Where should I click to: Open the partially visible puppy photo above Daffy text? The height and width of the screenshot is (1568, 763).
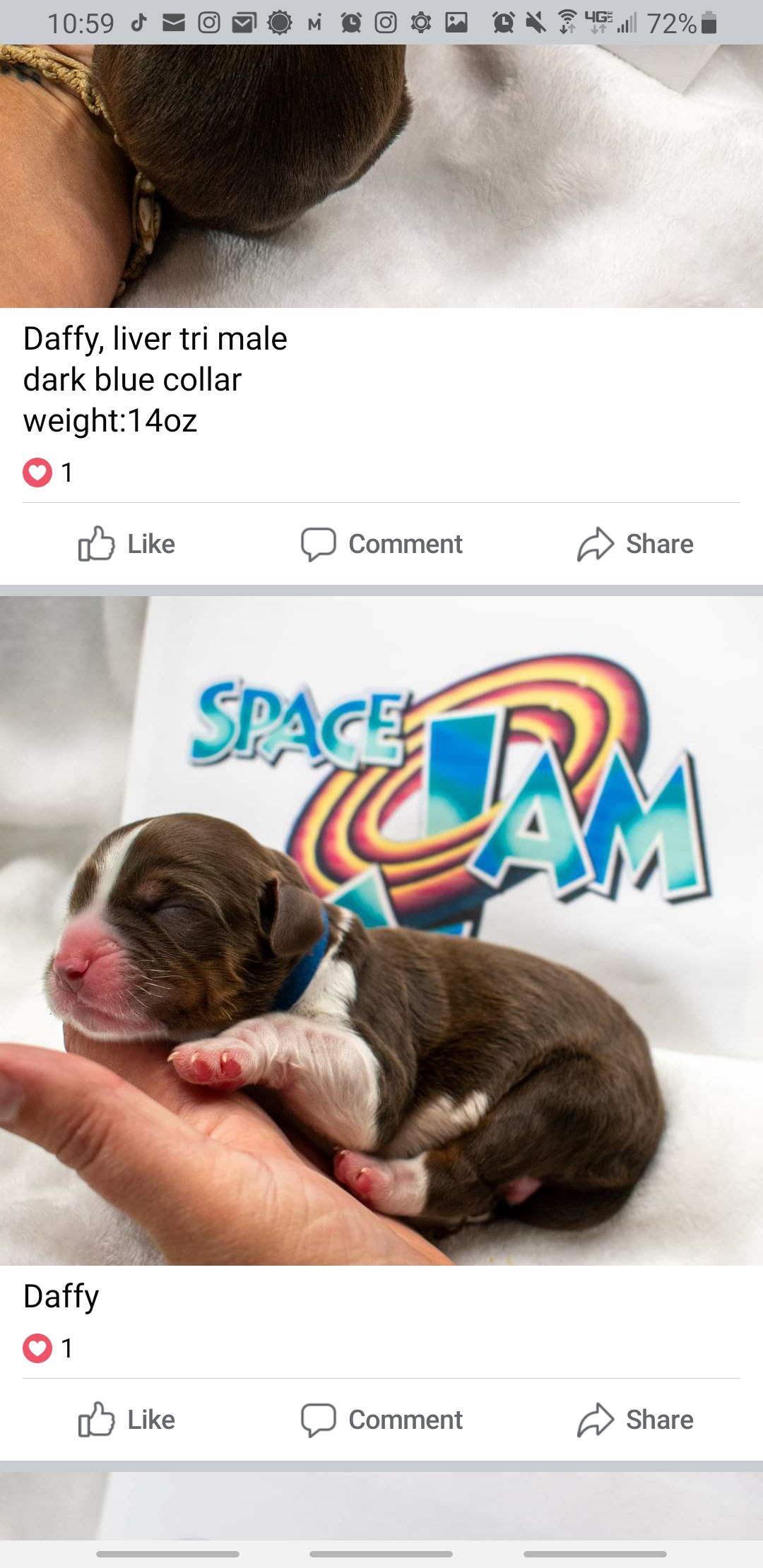point(381,177)
